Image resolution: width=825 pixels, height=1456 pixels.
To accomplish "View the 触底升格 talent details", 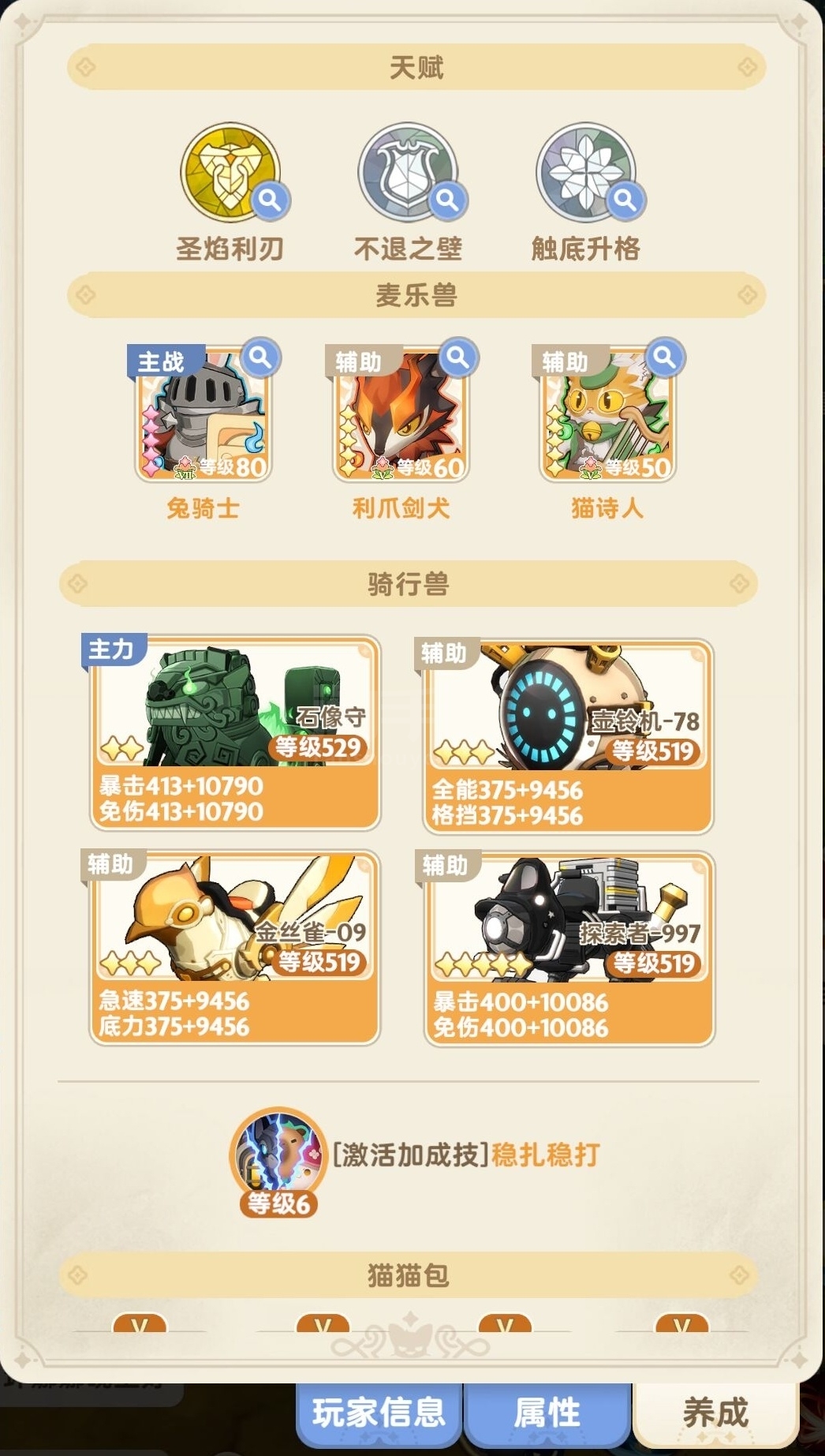I will (x=625, y=200).
